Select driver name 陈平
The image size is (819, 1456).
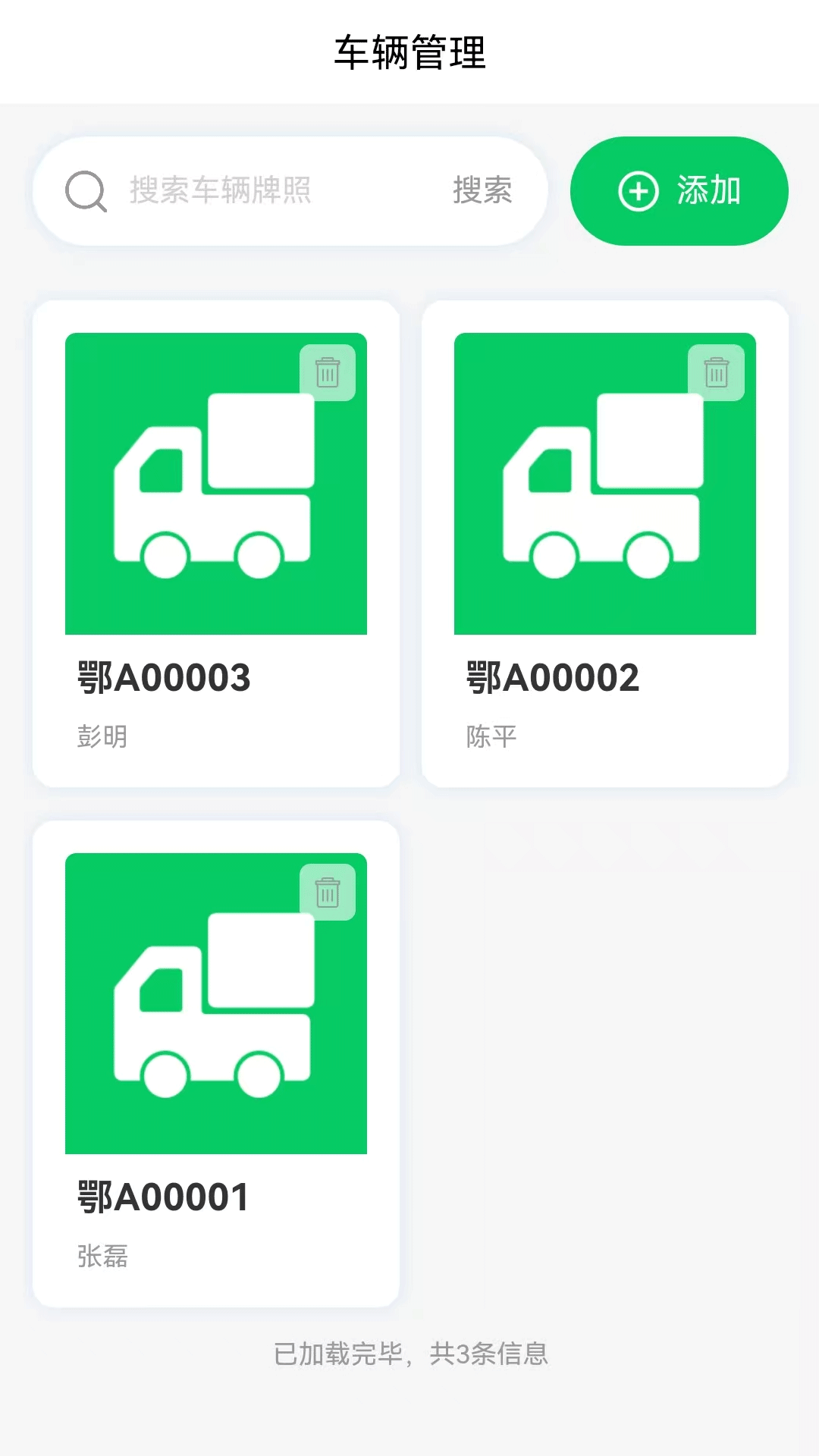pyautogui.click(x=491, y=736)
